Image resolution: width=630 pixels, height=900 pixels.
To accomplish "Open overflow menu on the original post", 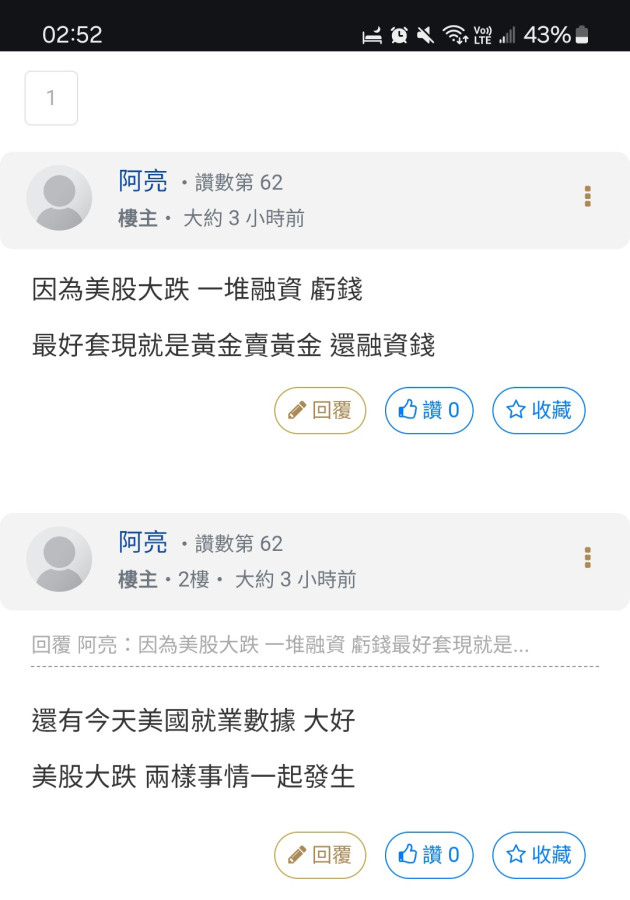I will 587,197.
